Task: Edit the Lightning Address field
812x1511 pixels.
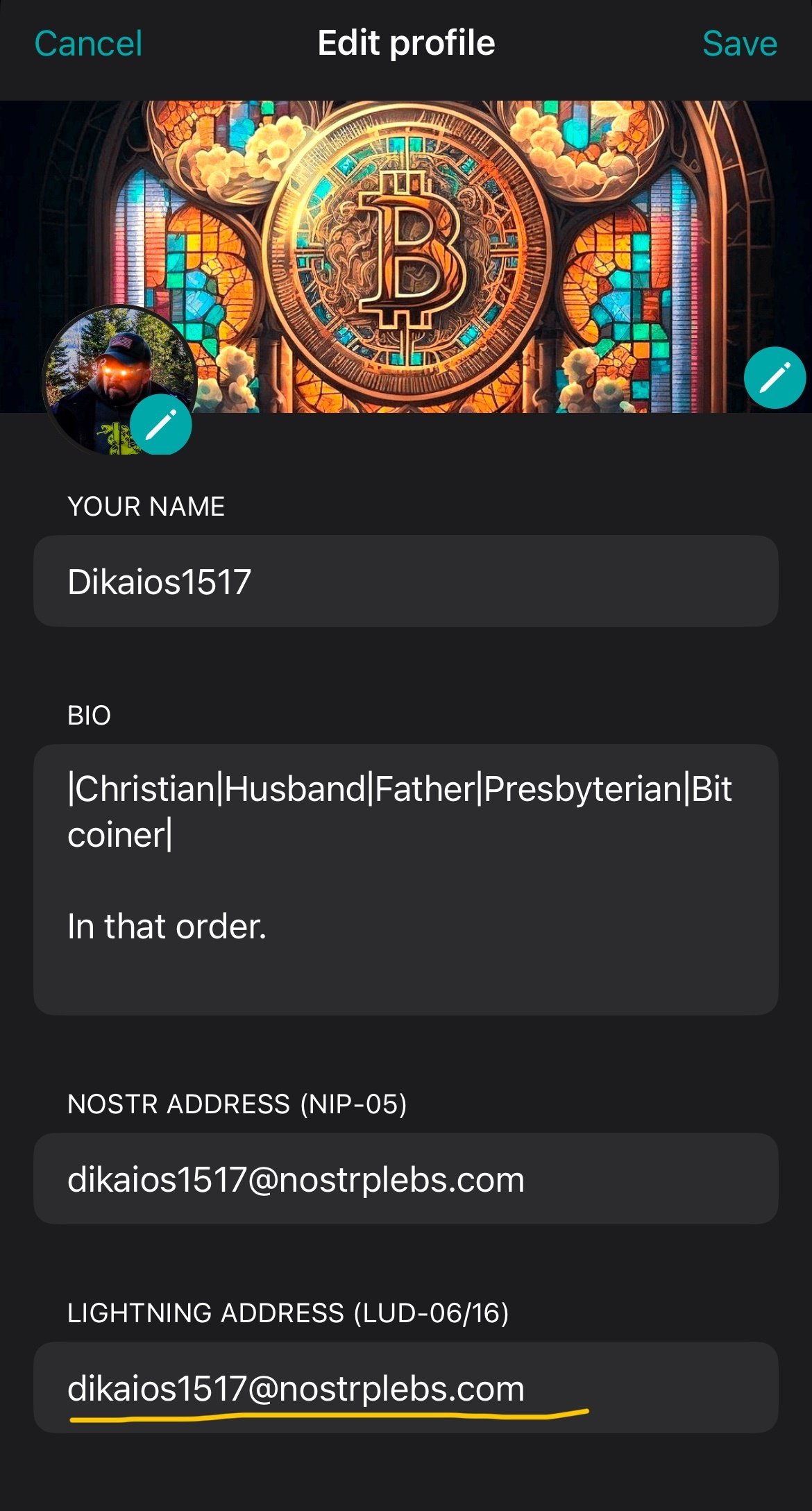Action: click(x=406, y=1387)
